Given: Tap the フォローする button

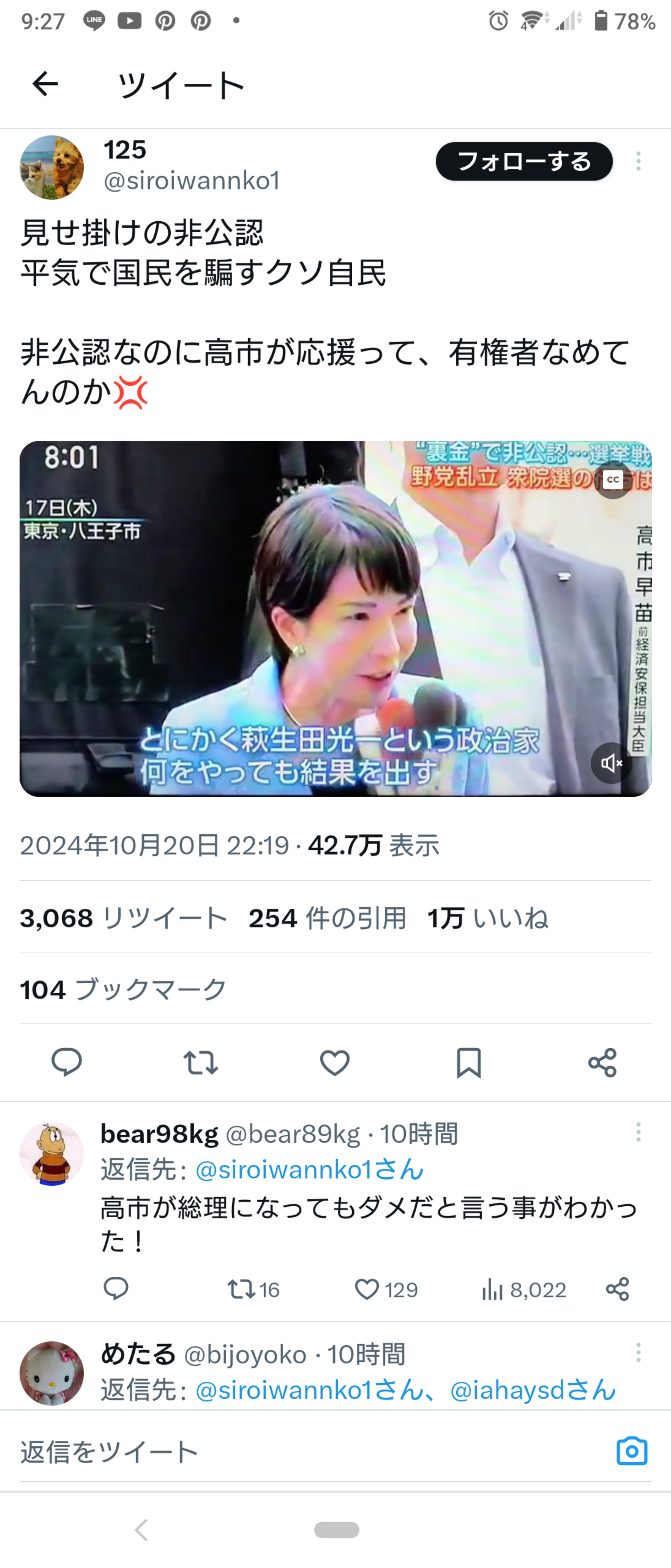Looking at the screenshot, I should pyautogui.click(x=524, y=161).
